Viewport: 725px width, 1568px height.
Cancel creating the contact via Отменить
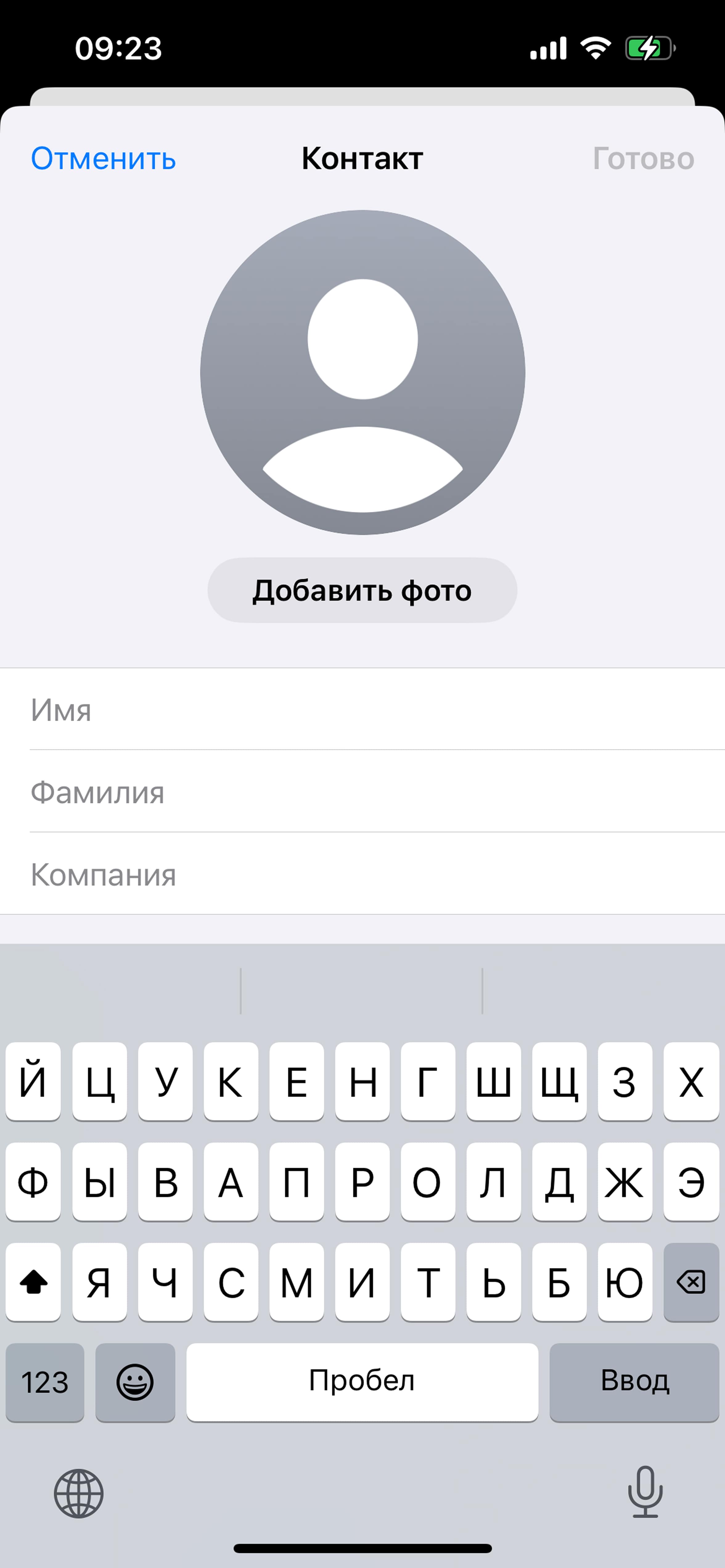pyautogui.click(x=103, y=159)
